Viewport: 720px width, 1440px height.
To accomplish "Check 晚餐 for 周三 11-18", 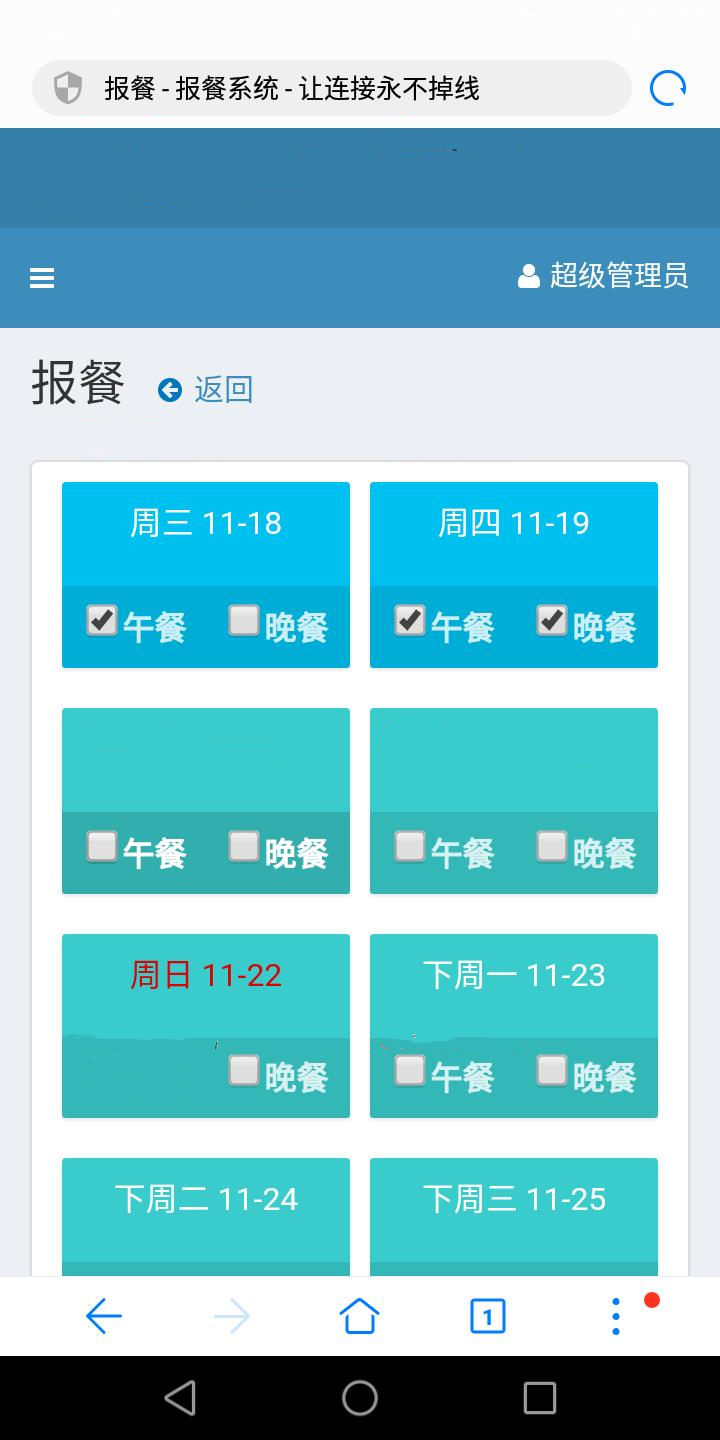I will pyautogui.click(x=244, y=621).
